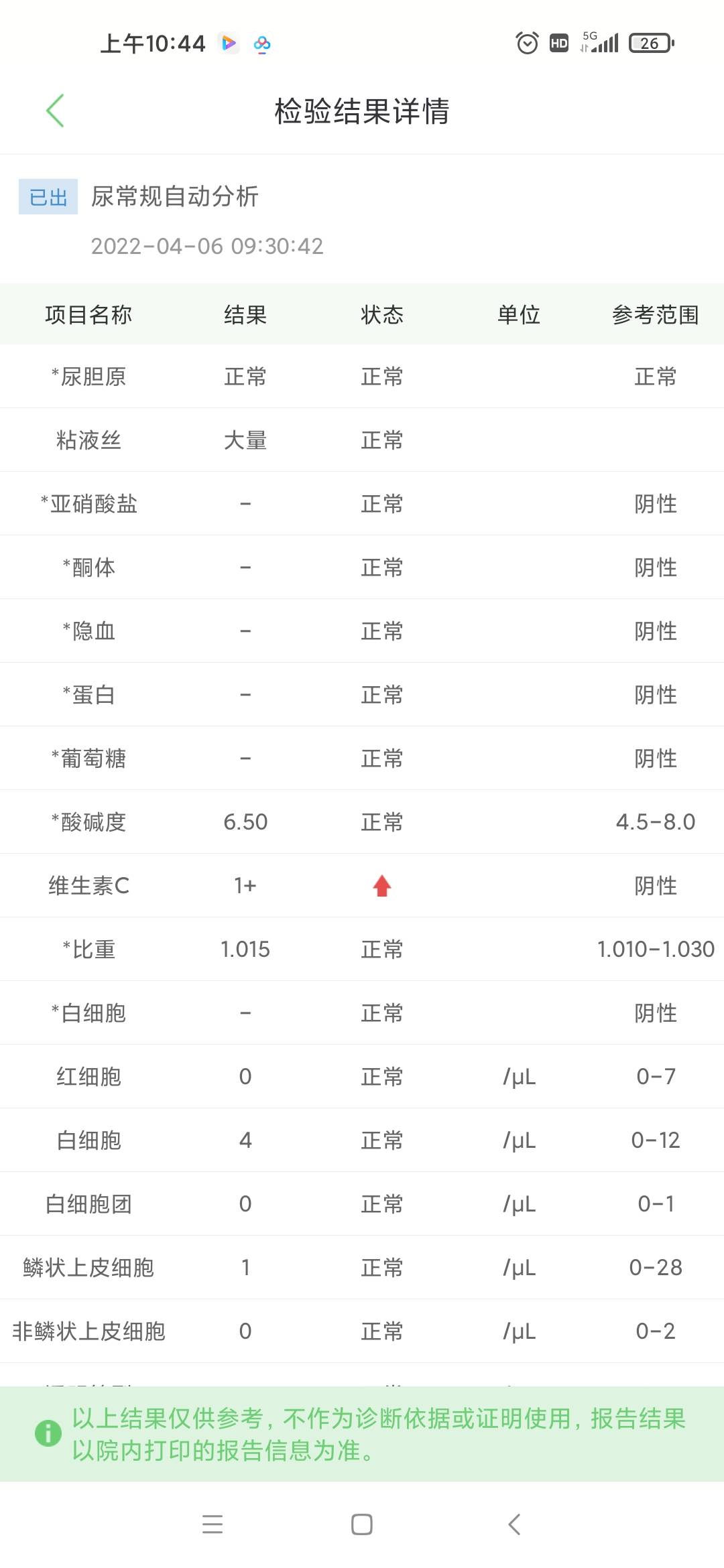Viewport: 724px width, 1568px height.
Task: Tap the timestamp 2022-04-06 09:30:42
Action: pos(206,247)
